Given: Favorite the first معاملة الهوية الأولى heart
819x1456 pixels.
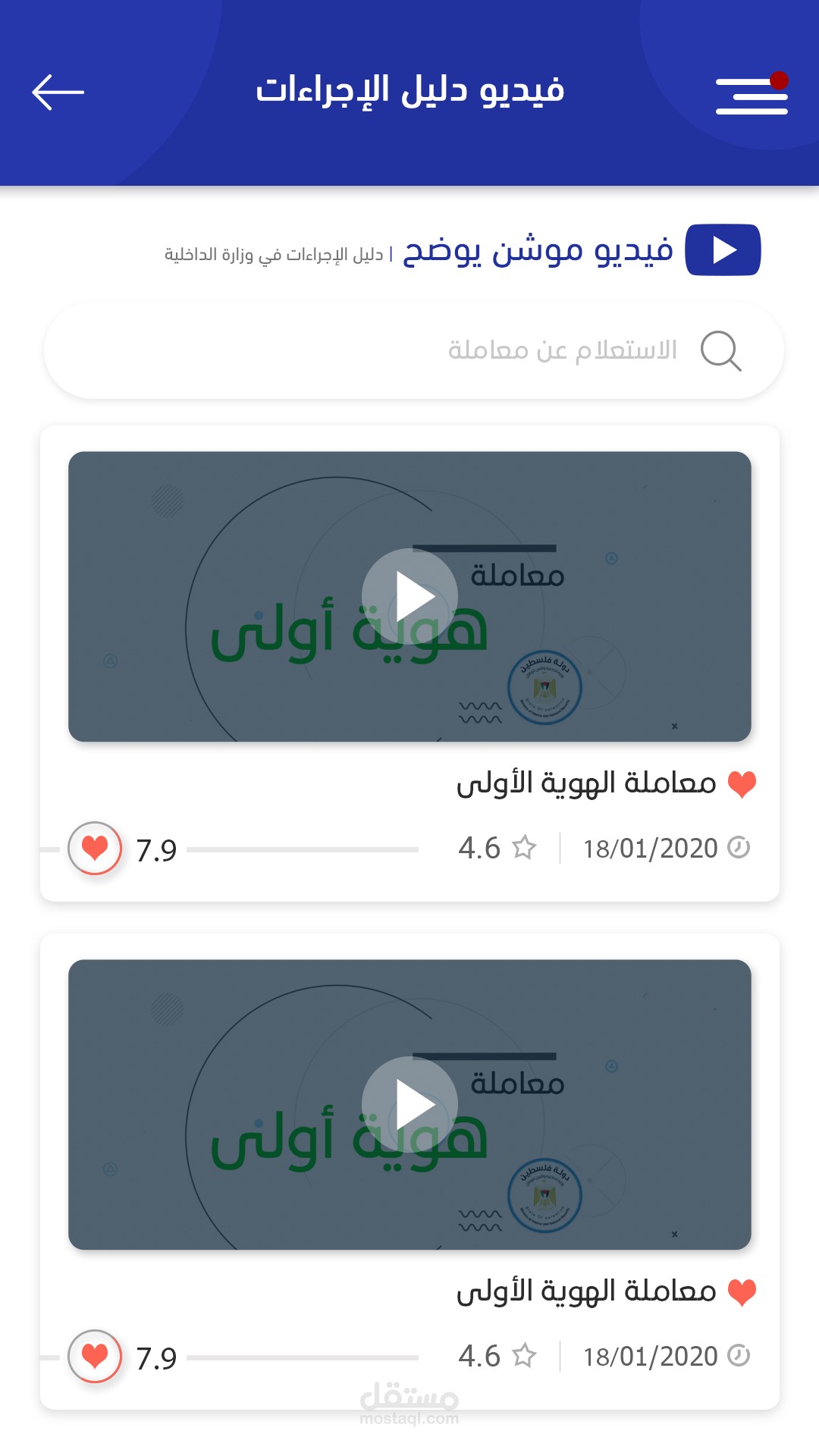Looking at the screenshot, I should click(742, 784).
